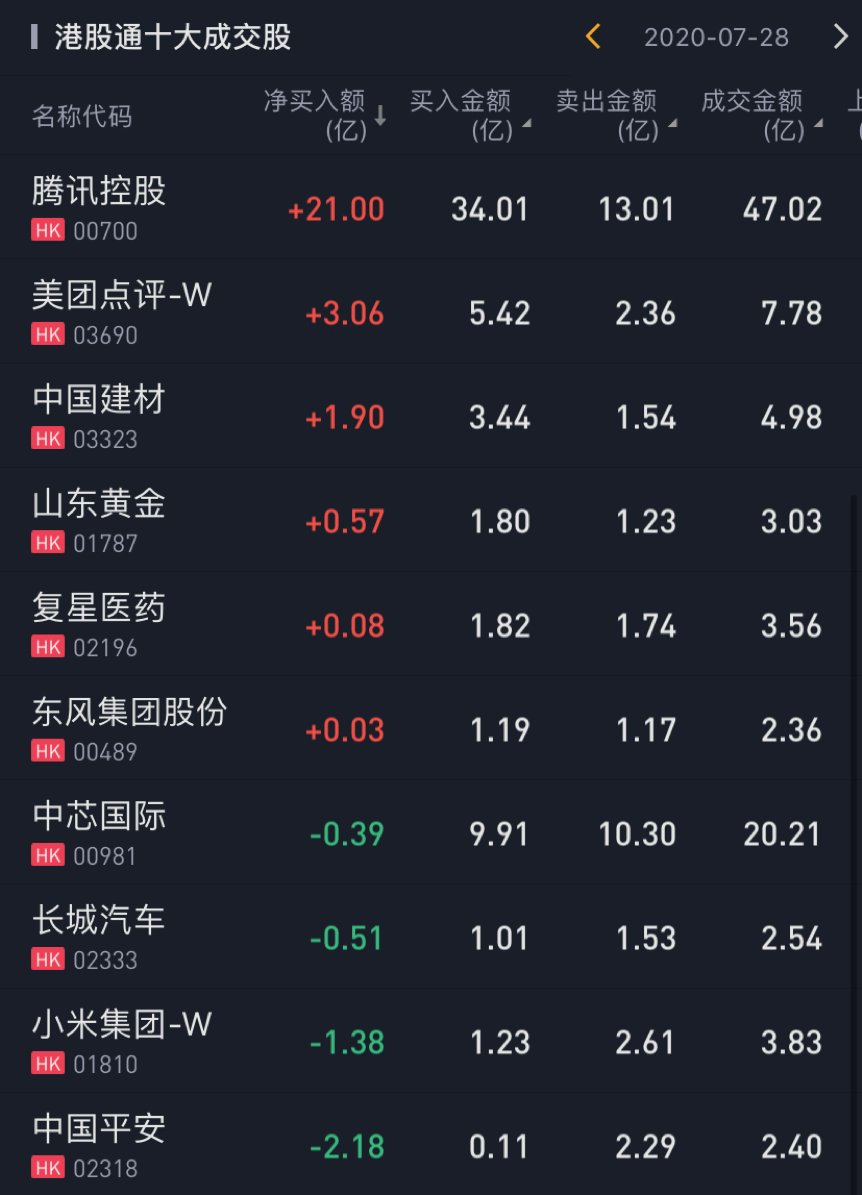
Task: Open the 2020-07-28 date picker
Action: click(x=716, y=38)
